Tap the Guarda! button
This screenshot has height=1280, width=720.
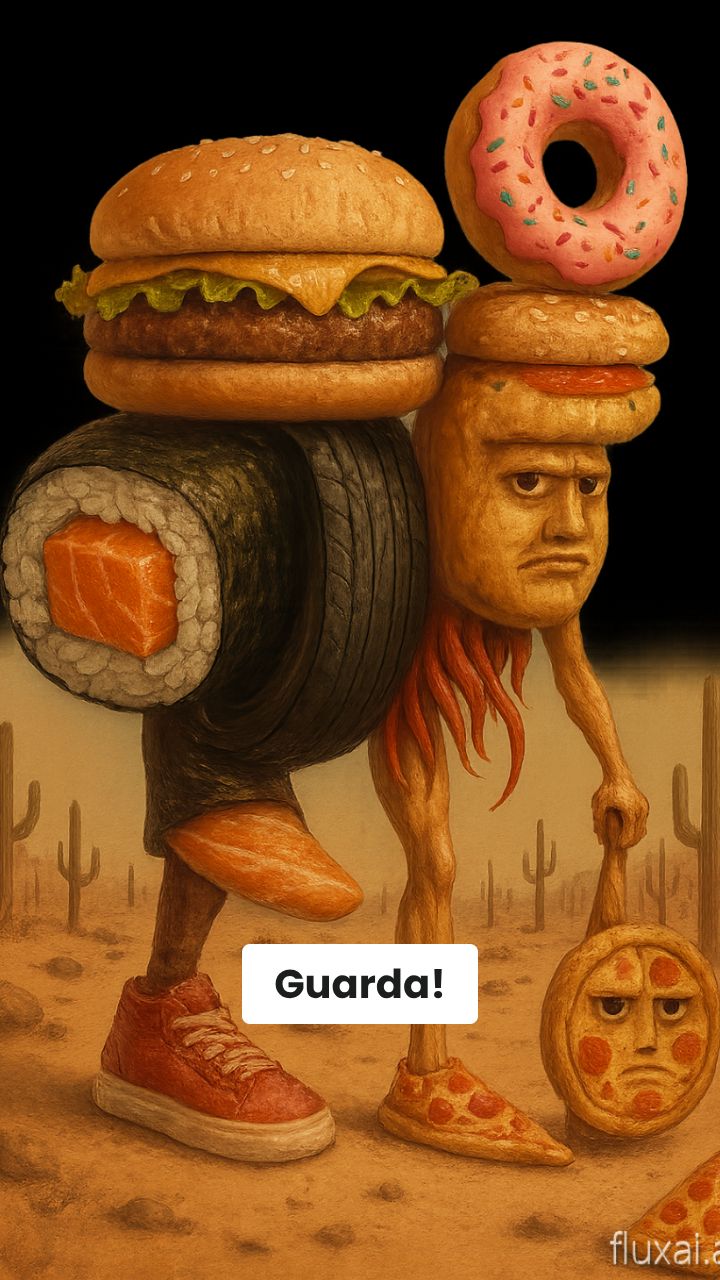[360, 984]
